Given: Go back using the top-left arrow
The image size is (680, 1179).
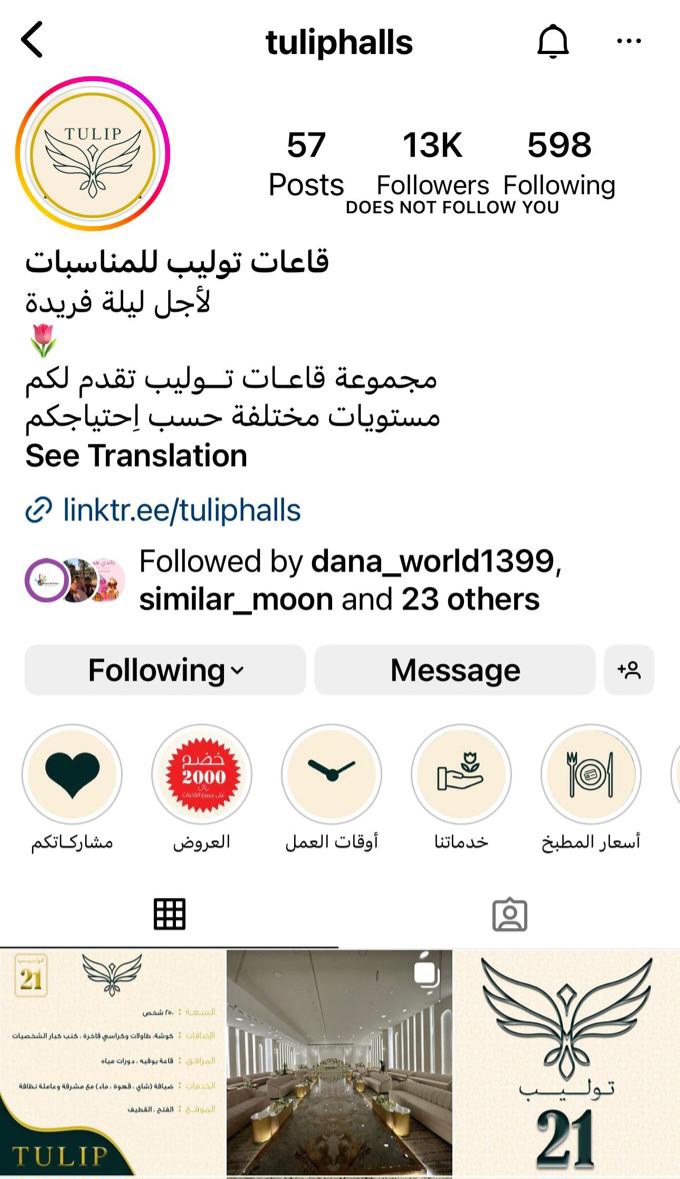Looking at the screenshot, I should click(33, 42).
